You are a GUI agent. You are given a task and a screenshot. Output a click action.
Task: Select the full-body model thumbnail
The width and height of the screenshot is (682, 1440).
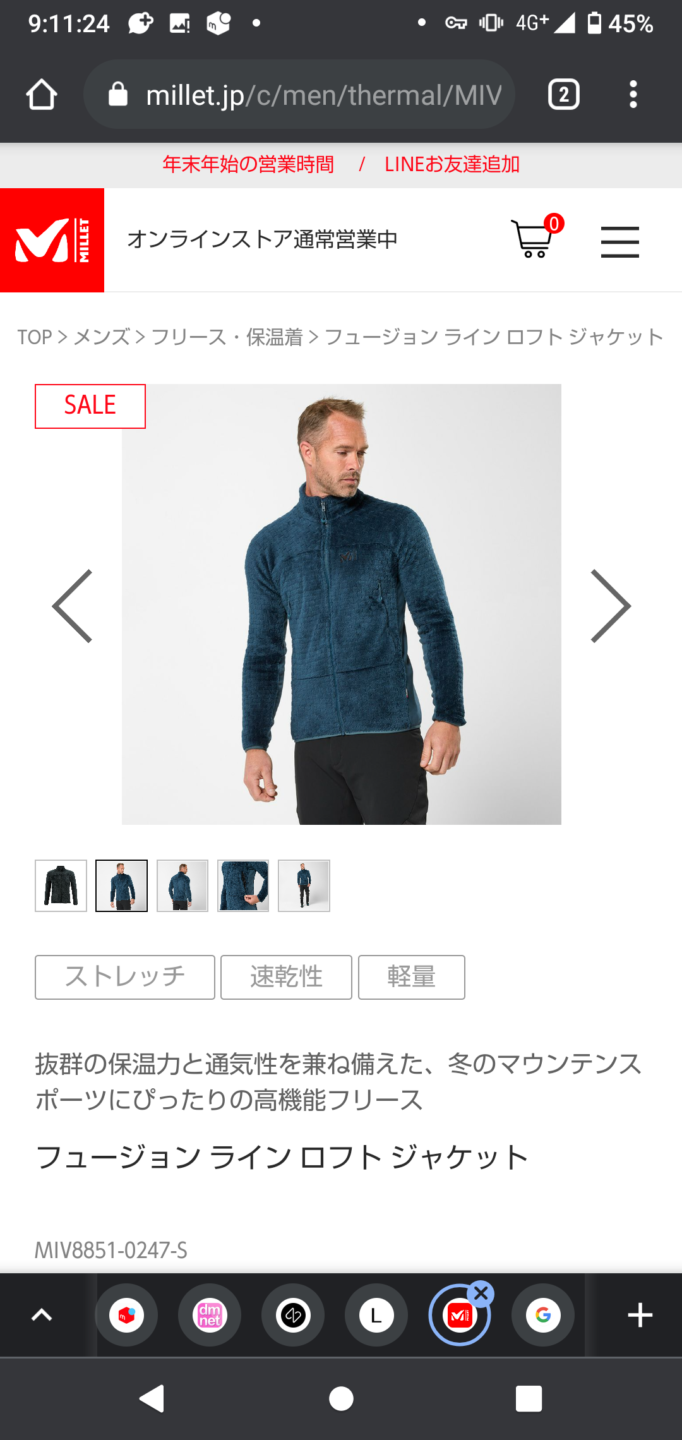pos(304,886)
